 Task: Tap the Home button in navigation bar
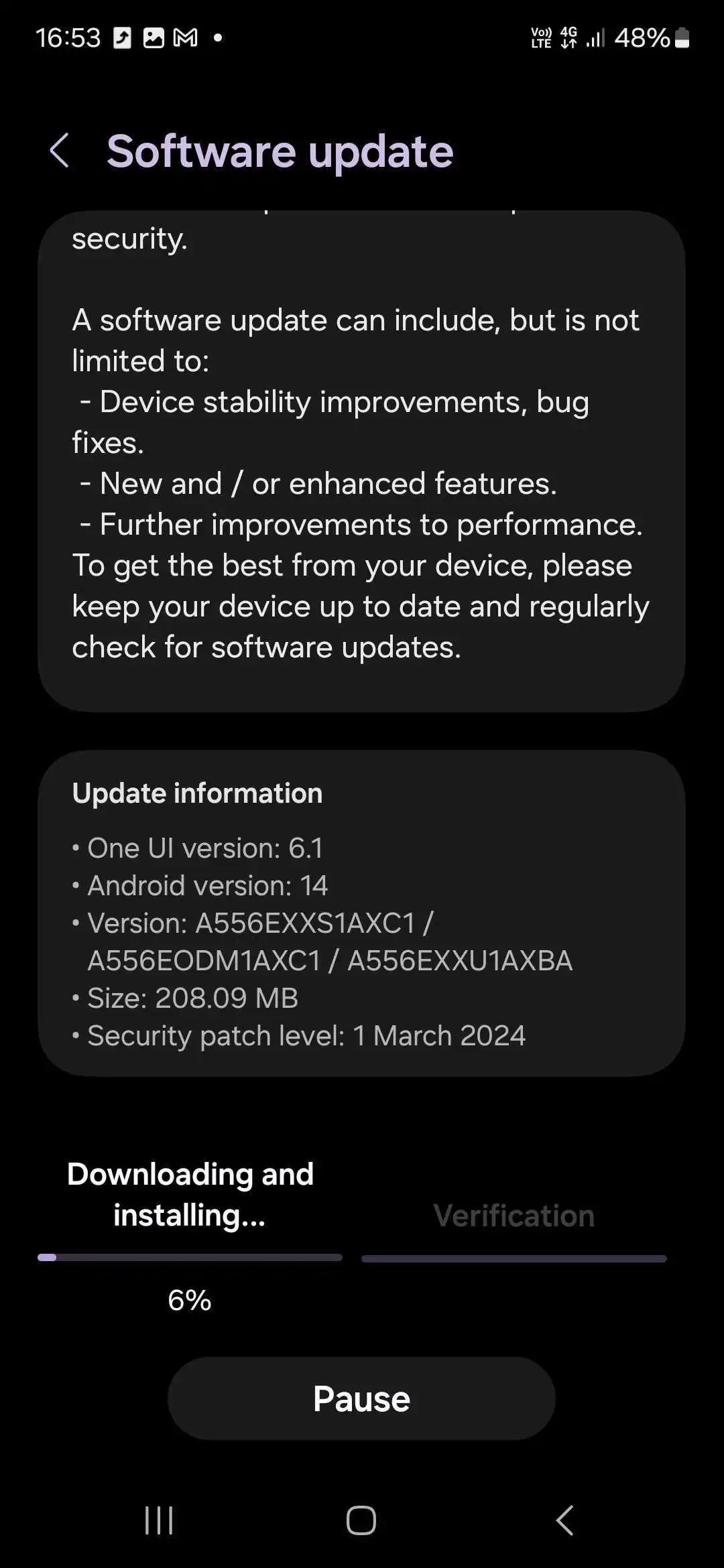[x=361, y=1521]
